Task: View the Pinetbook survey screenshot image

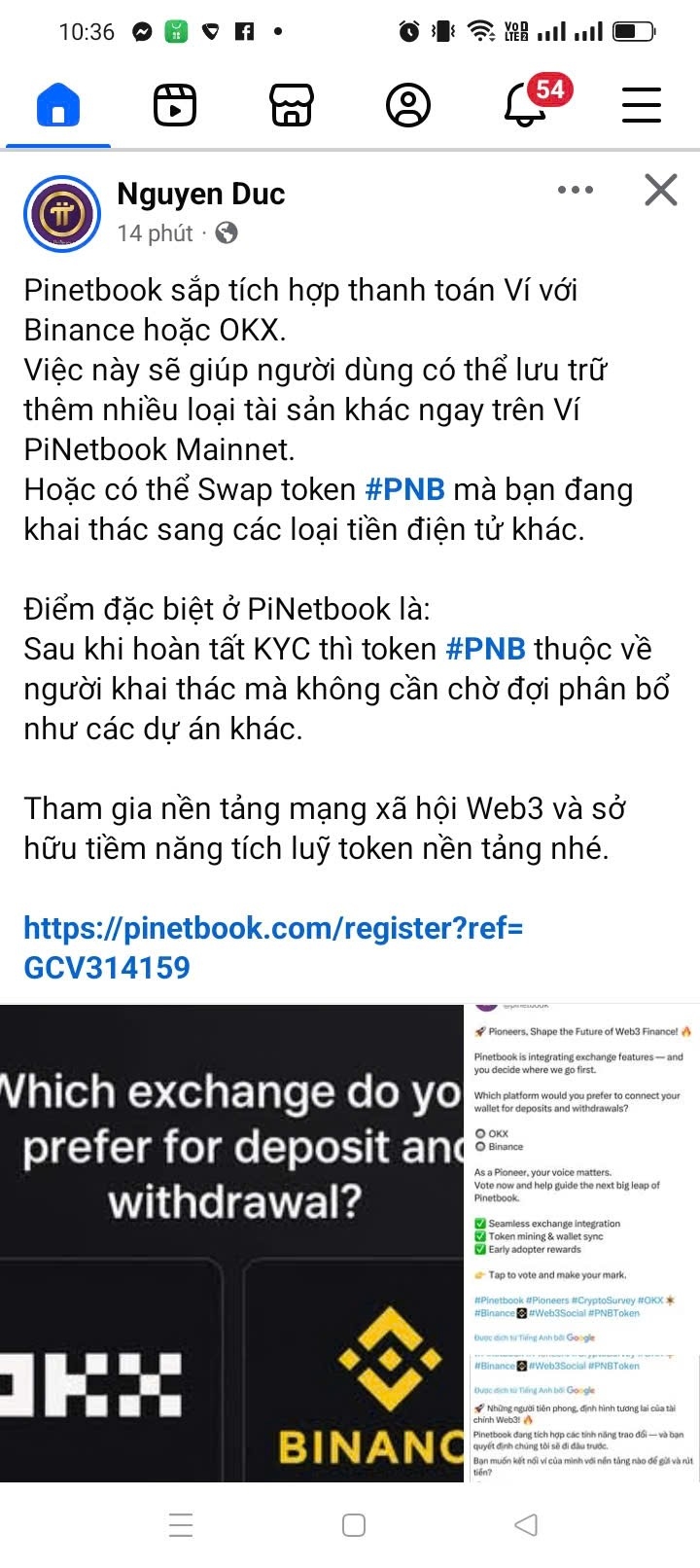Action: coord(583,1243)
